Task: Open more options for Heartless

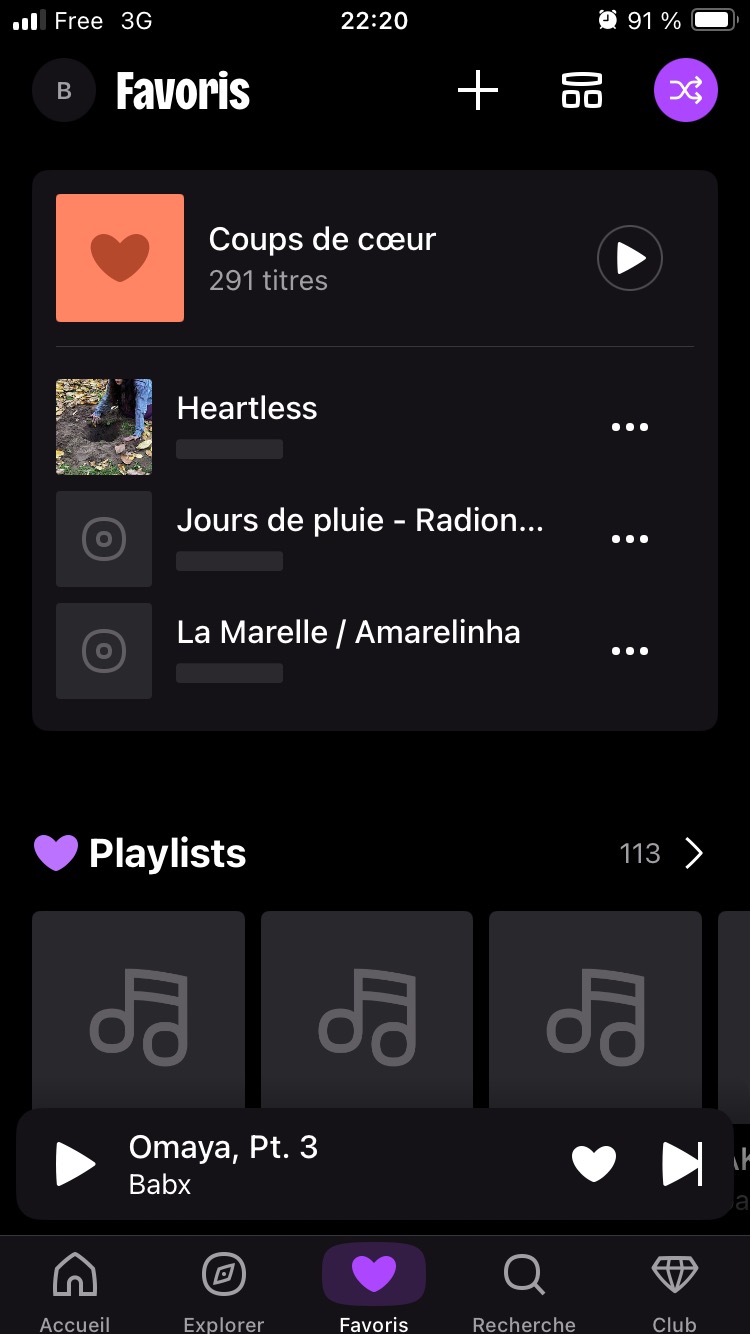Action: click(630, 427)
